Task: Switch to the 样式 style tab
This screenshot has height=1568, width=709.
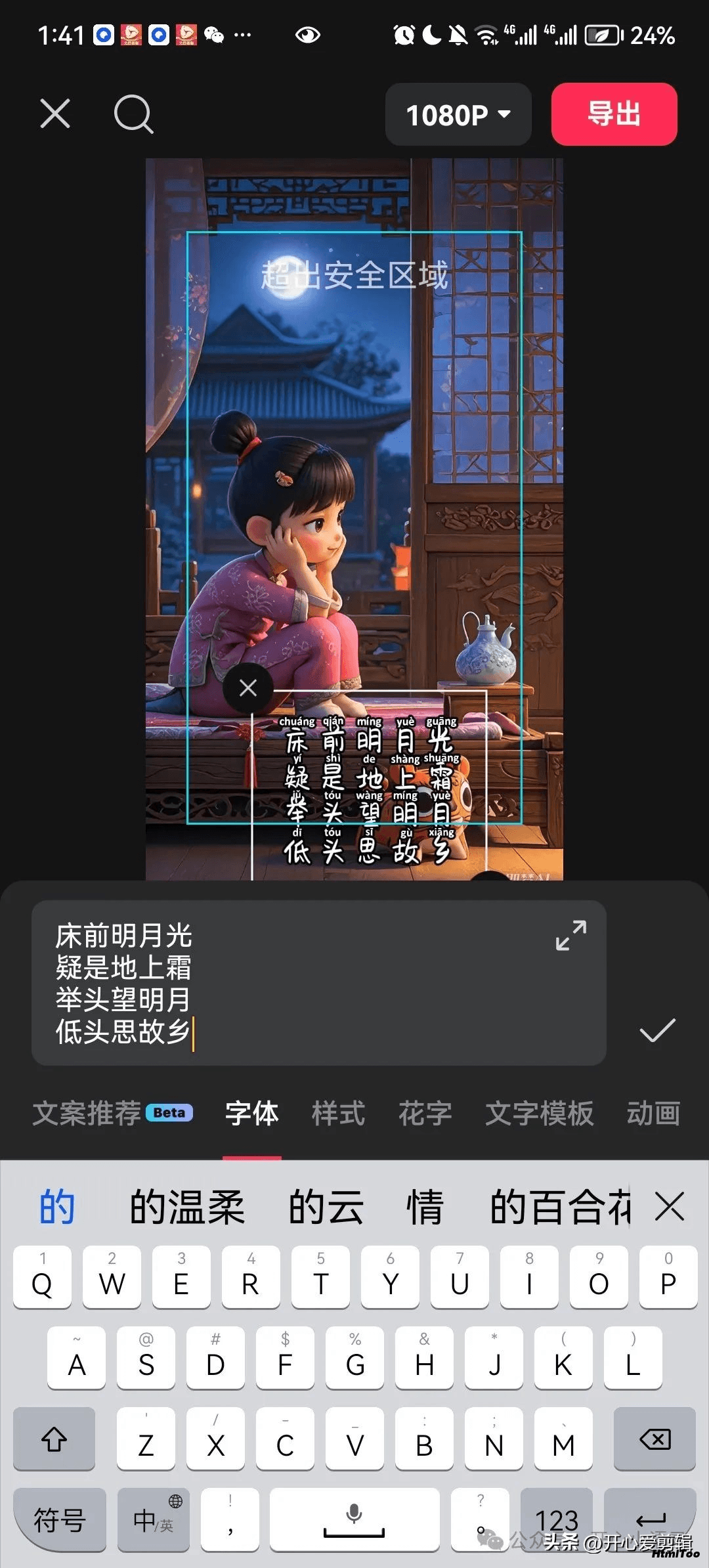Action: [339, 1113]
